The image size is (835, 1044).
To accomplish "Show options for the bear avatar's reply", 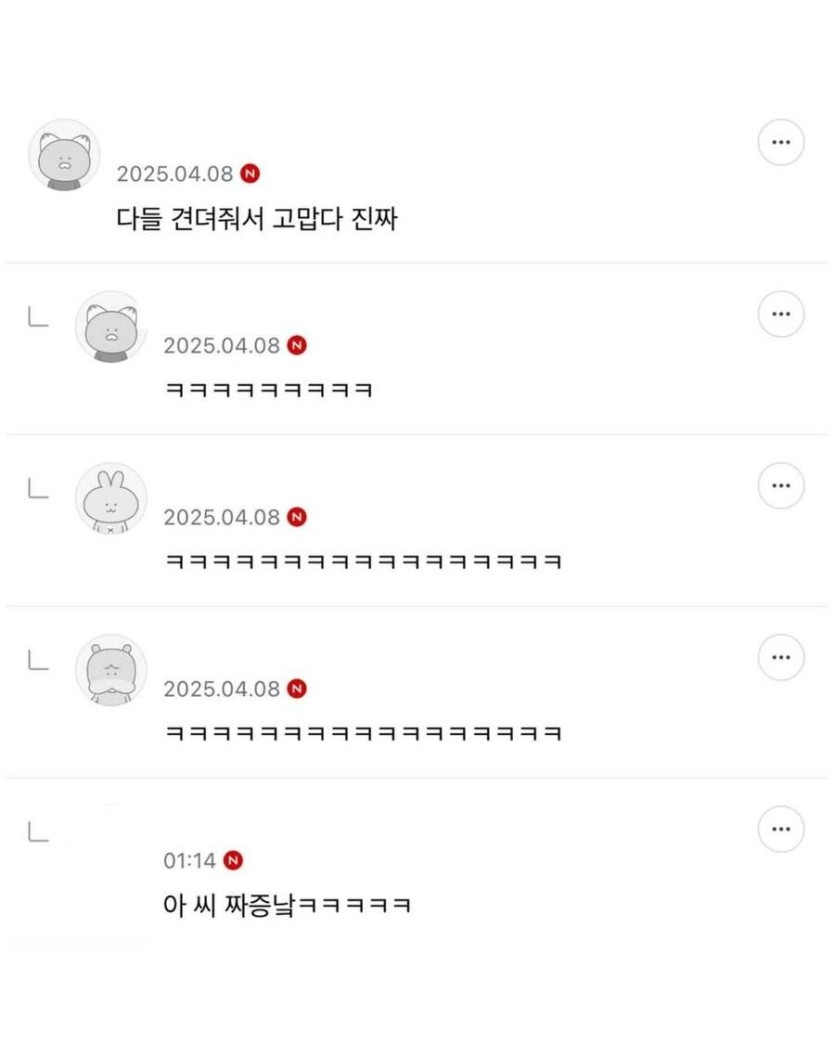I will [781, 658].
